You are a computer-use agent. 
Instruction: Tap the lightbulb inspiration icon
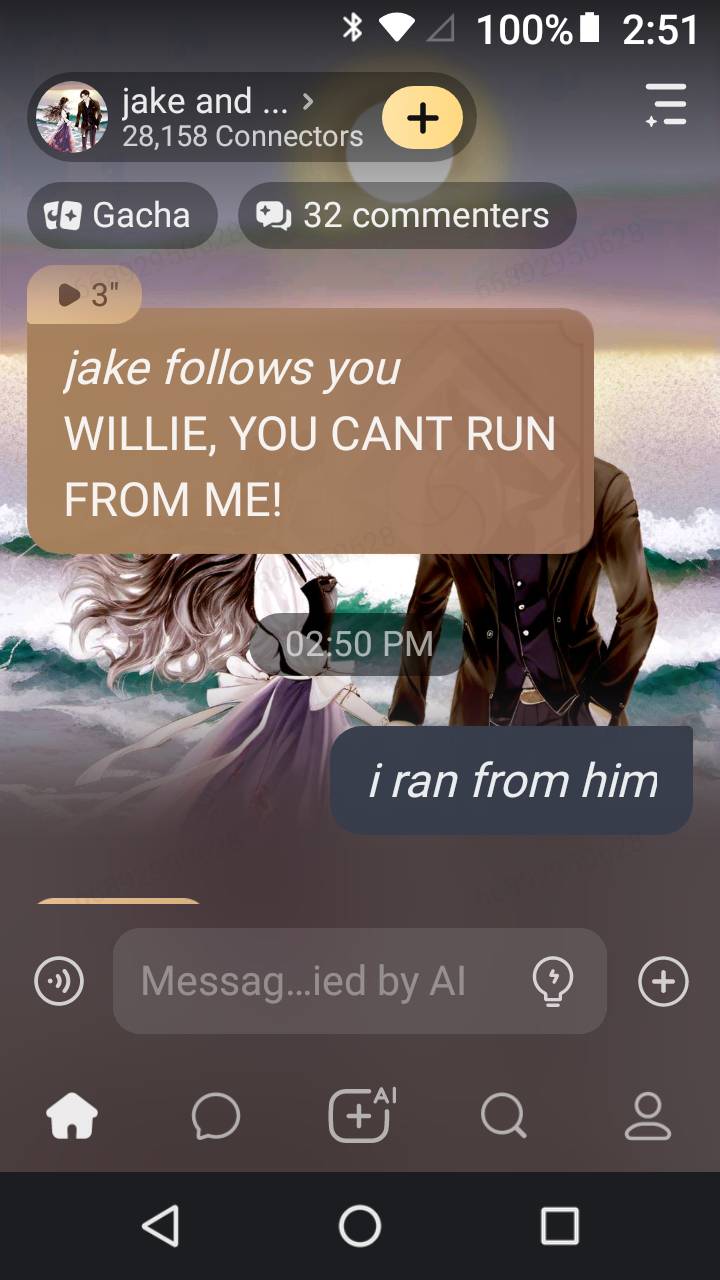pyautogui.click(x=552, y=981)
